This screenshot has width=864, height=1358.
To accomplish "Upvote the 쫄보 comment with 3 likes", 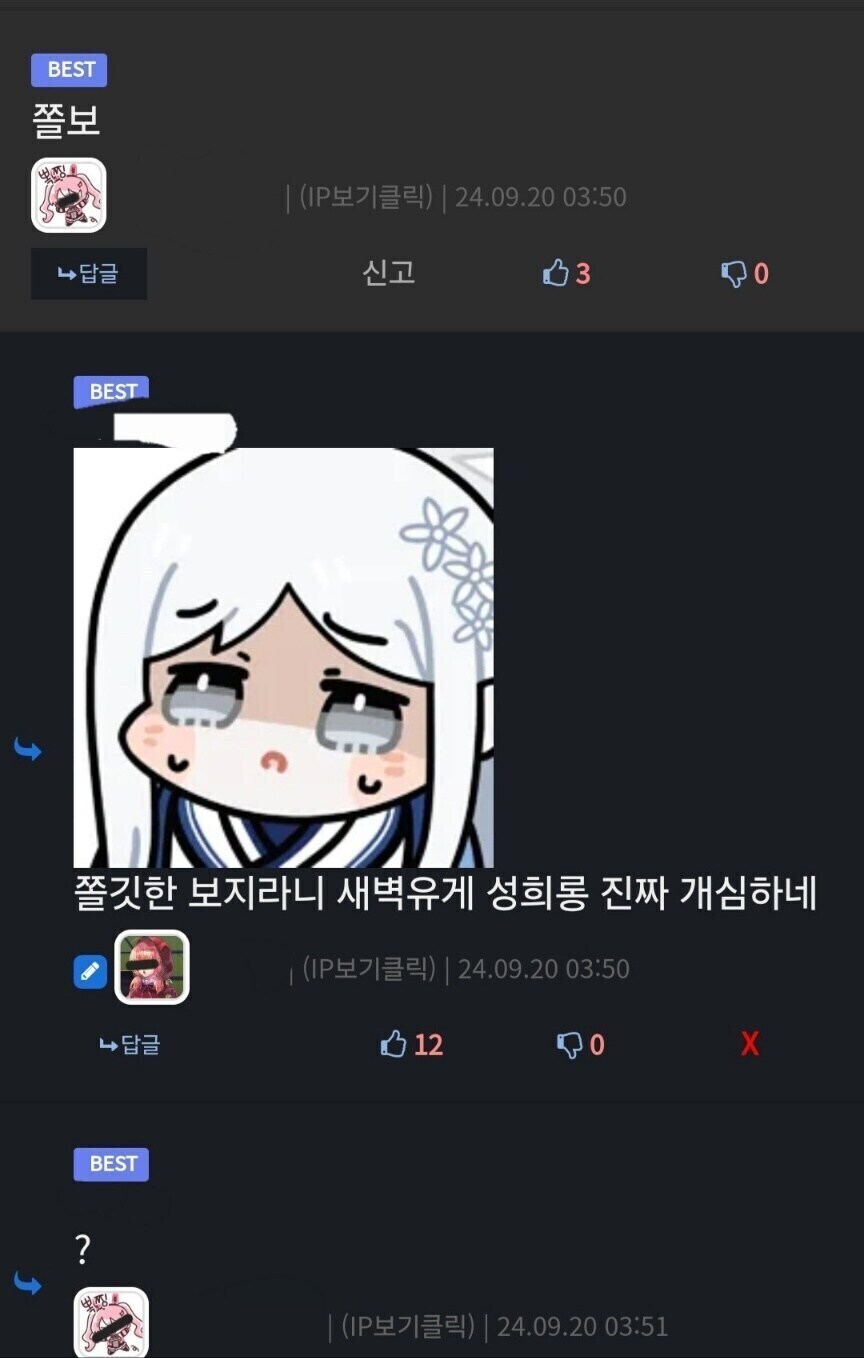I will pos(566,273).
